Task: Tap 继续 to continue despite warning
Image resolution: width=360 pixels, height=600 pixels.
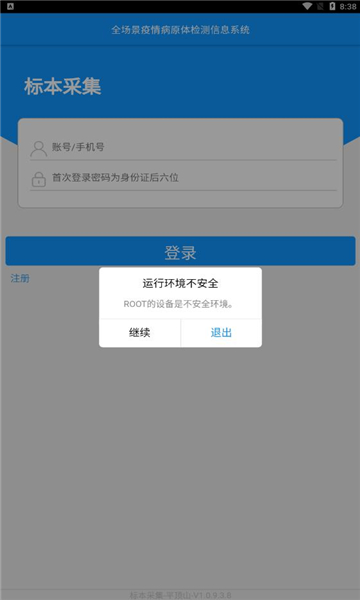Action: pos(140,333)
